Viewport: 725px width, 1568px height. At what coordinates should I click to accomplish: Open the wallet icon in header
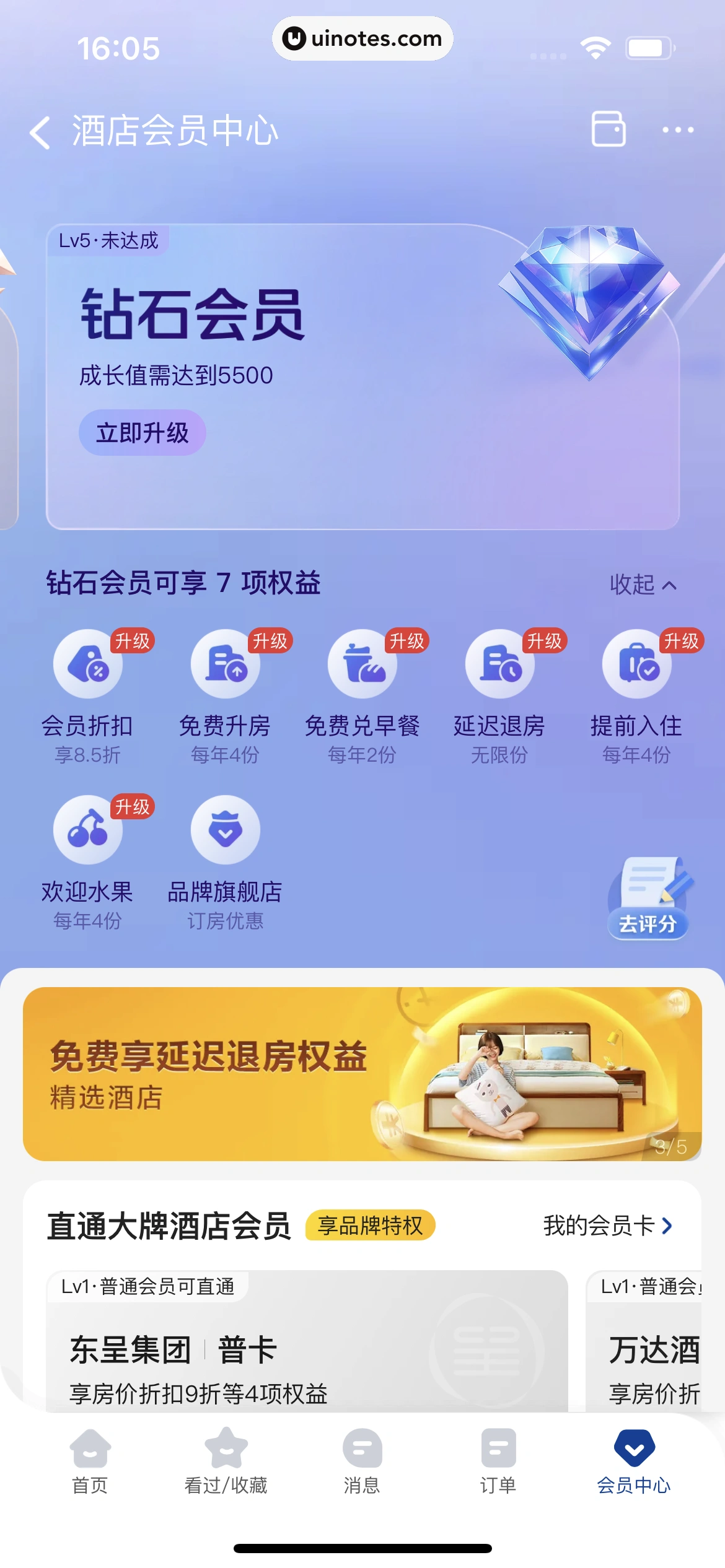pos(608,129)
